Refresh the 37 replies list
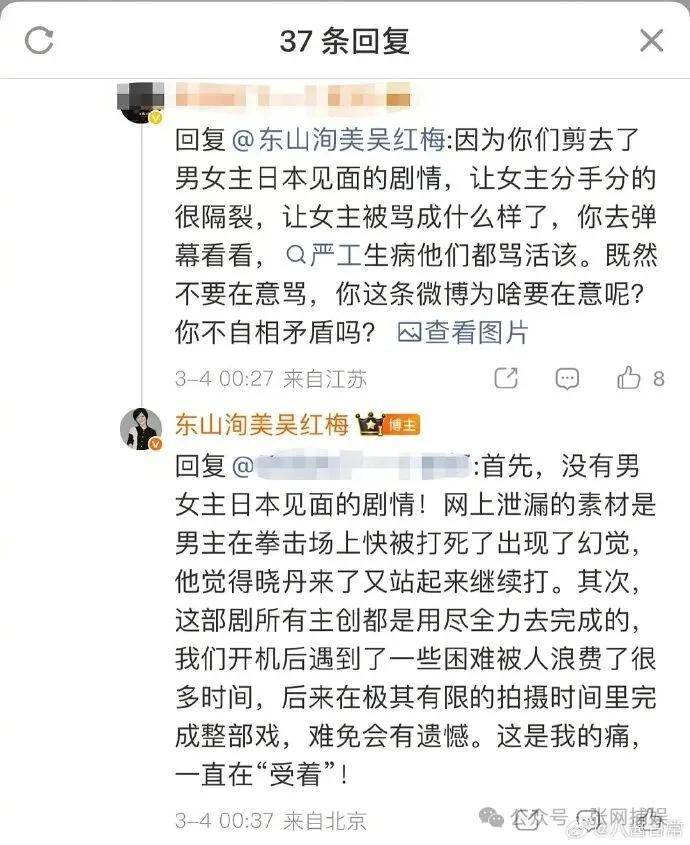The height and width of the screenshot is (845, 690). pyautogui.click(x=40, y=40)
